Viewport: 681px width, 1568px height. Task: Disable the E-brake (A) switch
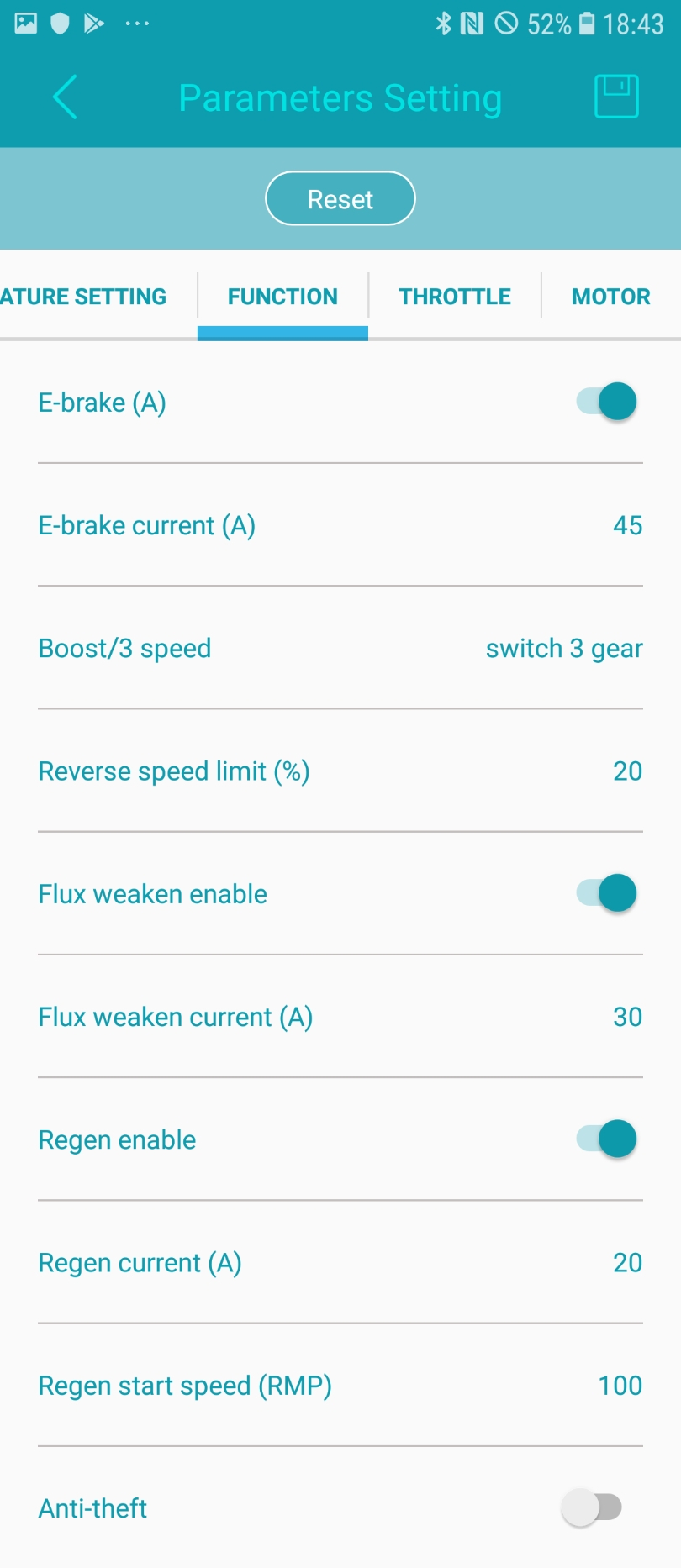[x=606, y=402]
